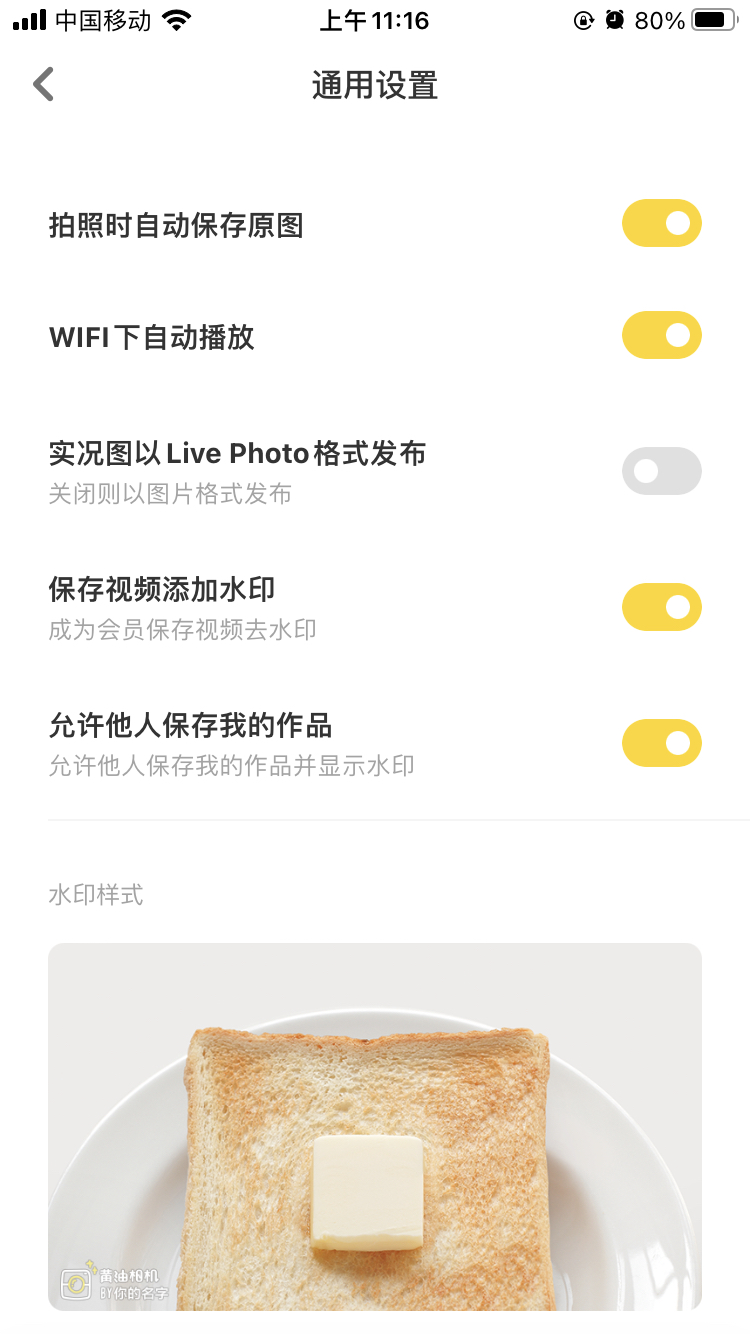Switch off 允许他人保存我的作品
This screenshot has width=750, height=1334.
(x=662, y=743)
